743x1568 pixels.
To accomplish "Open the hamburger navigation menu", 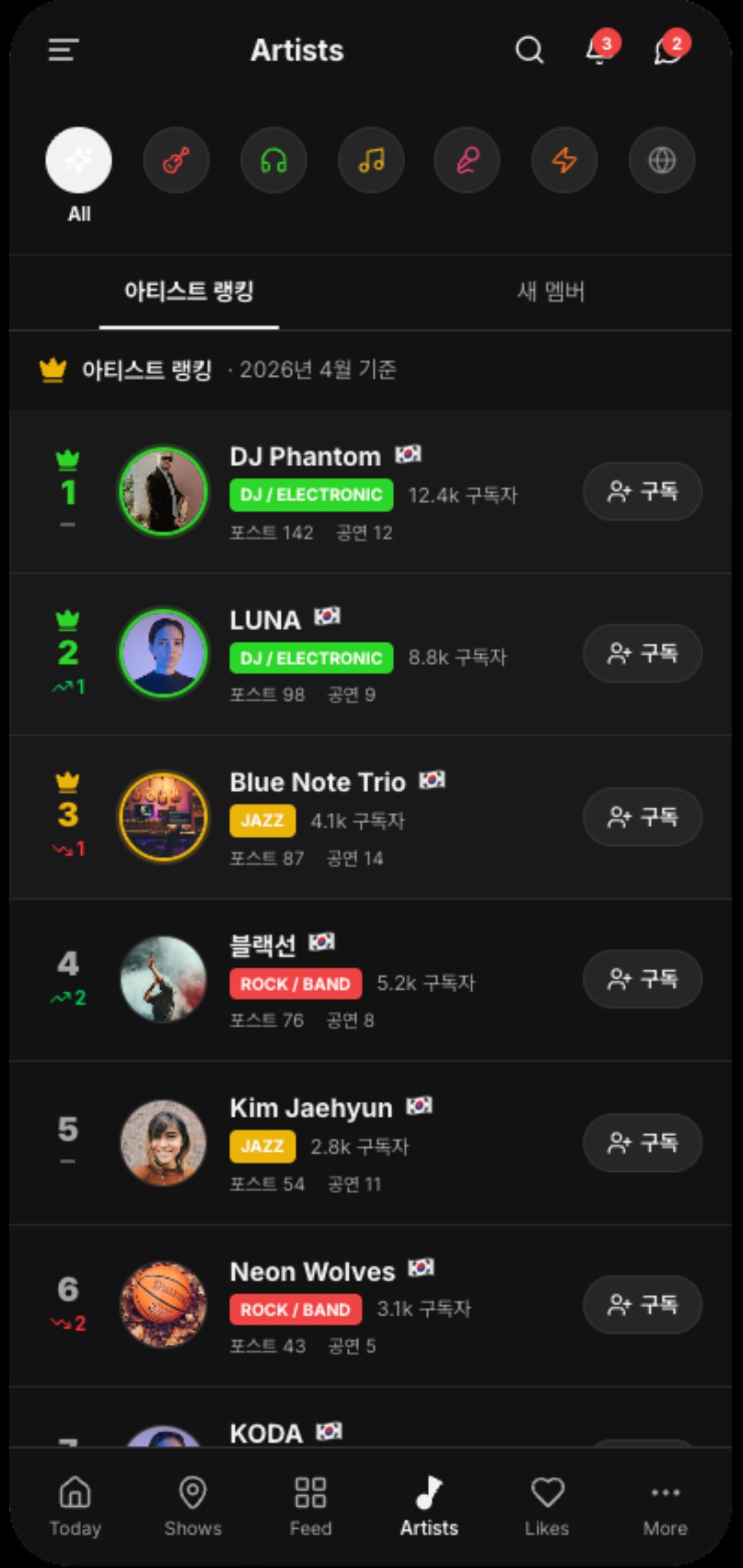I will click(x=63, y=51).
